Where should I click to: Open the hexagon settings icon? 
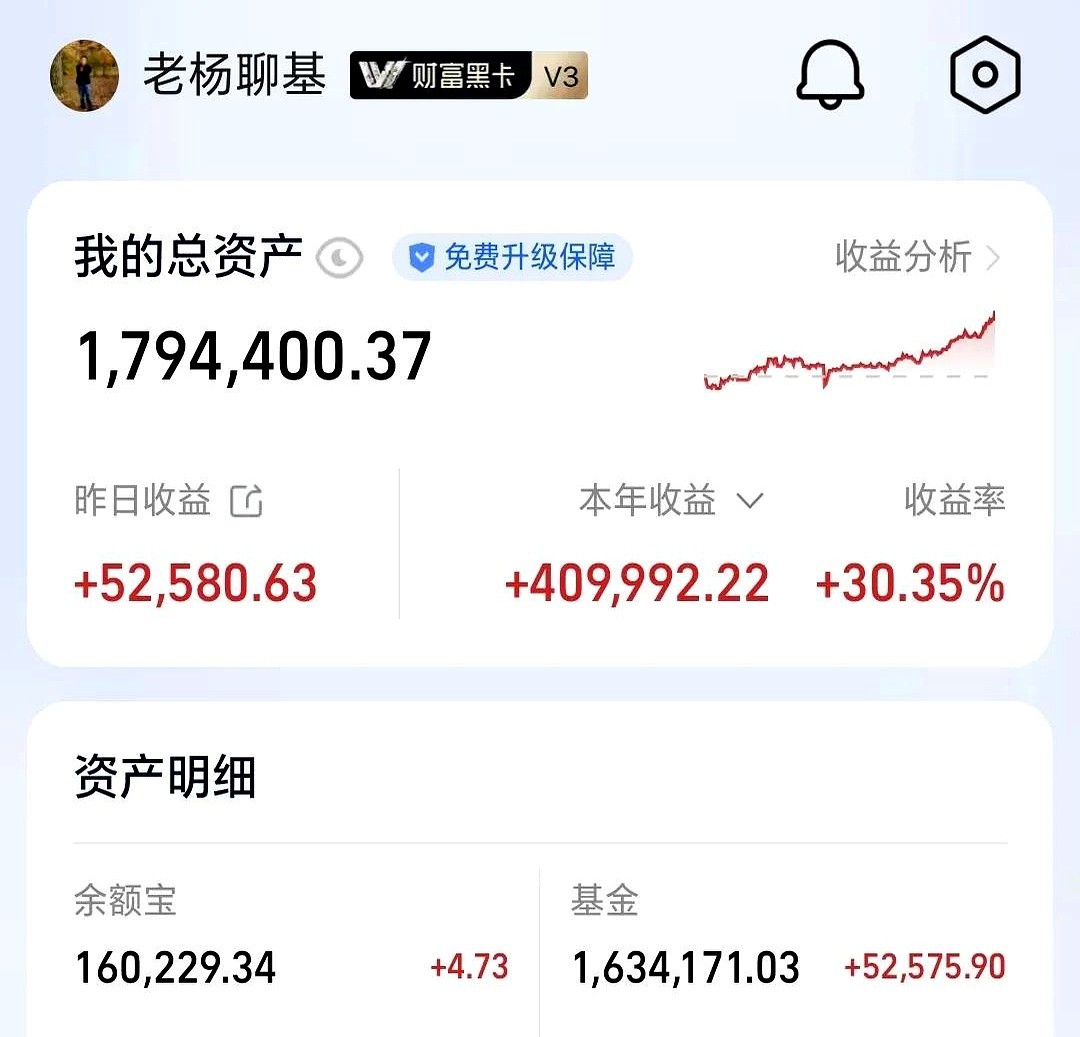(x=984, y=76)
